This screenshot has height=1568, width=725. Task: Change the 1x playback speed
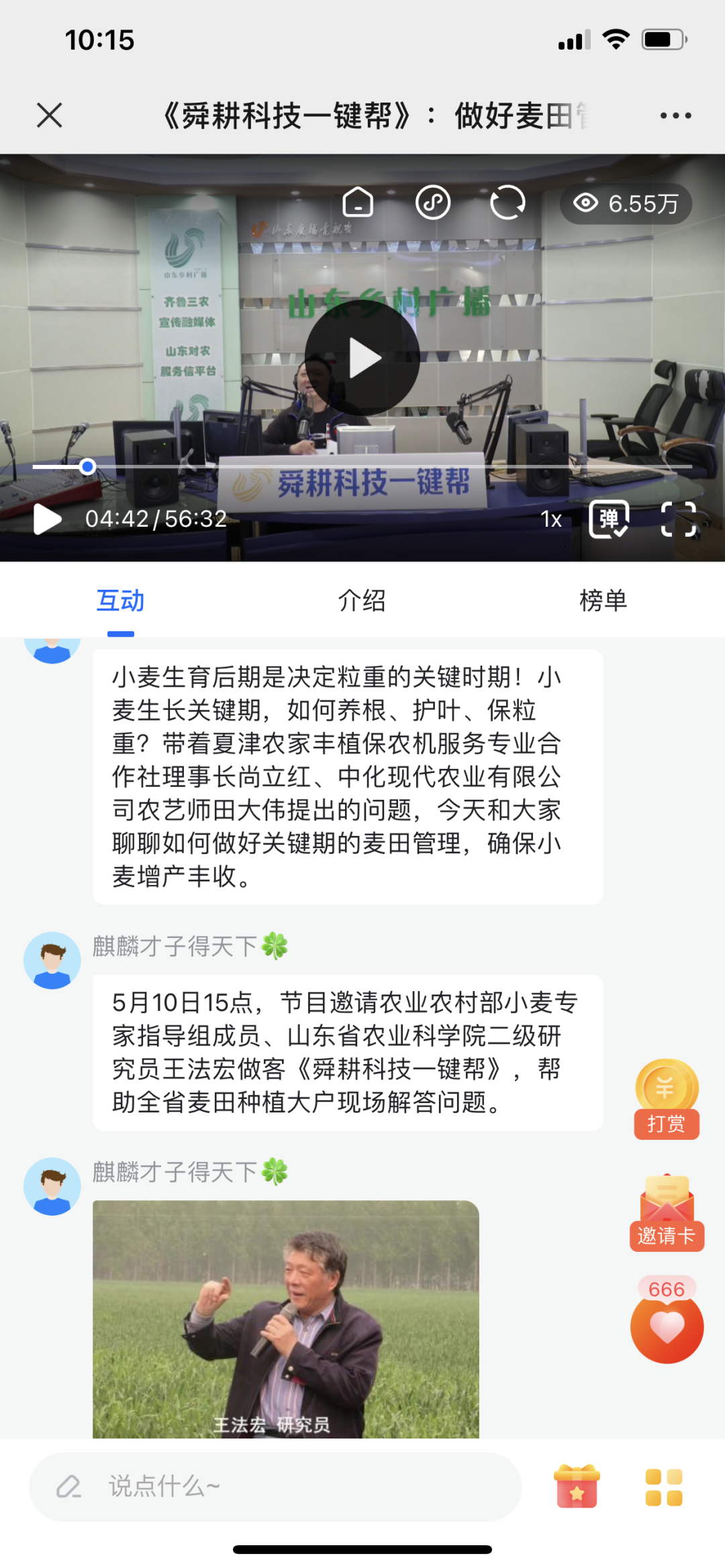[x=551, y=519]
